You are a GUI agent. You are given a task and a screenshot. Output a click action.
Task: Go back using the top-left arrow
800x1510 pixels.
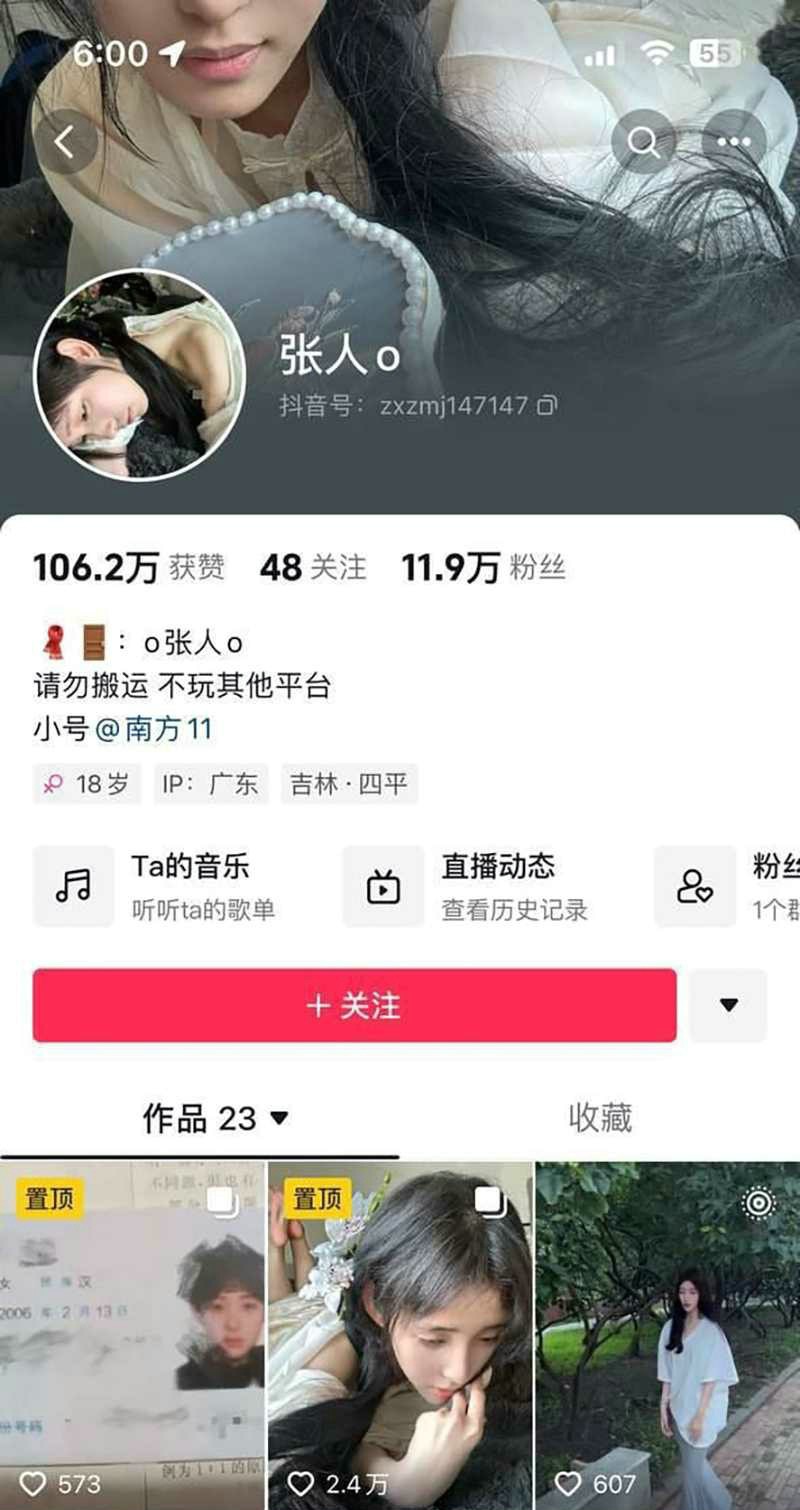(x=65, y=142)
